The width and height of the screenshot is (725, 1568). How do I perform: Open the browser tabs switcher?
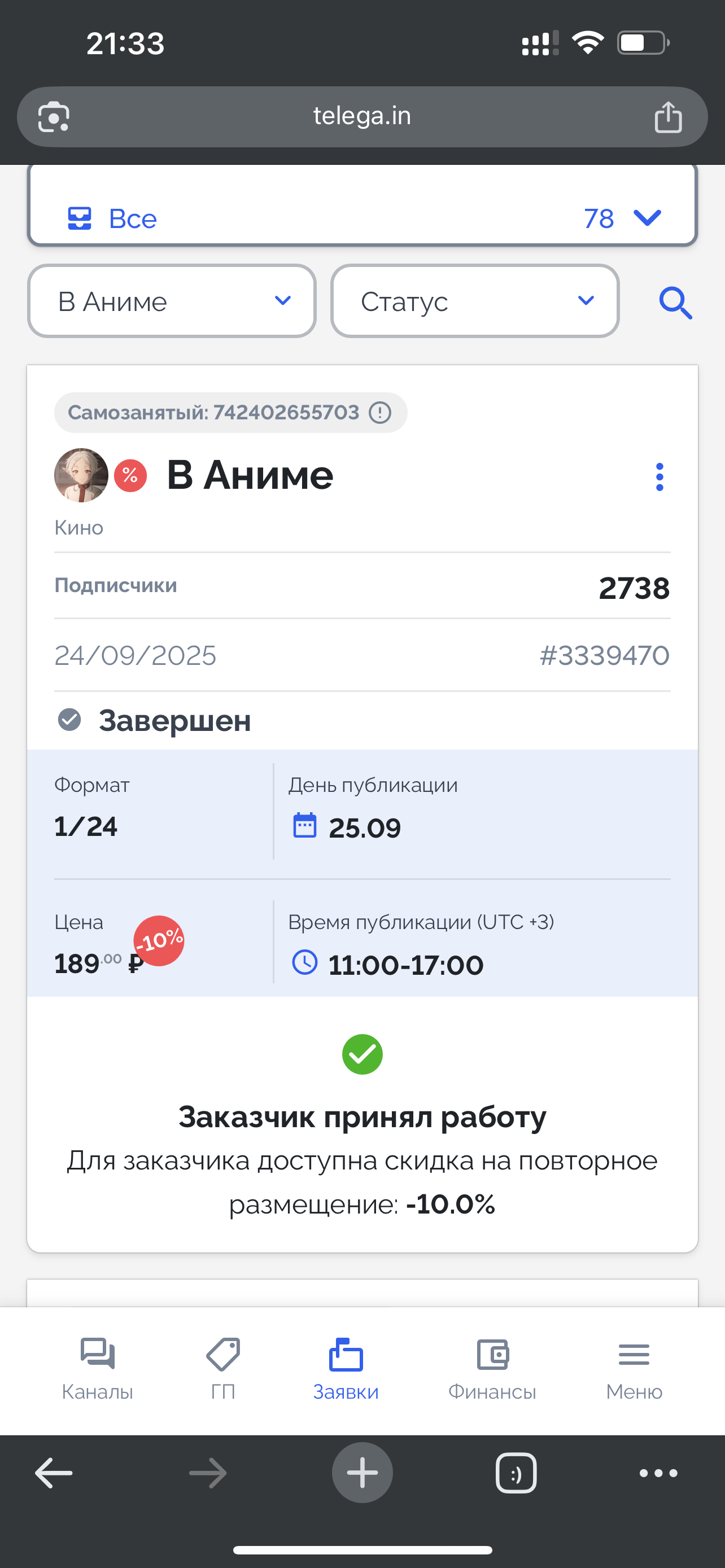(x=516, y=1473)
